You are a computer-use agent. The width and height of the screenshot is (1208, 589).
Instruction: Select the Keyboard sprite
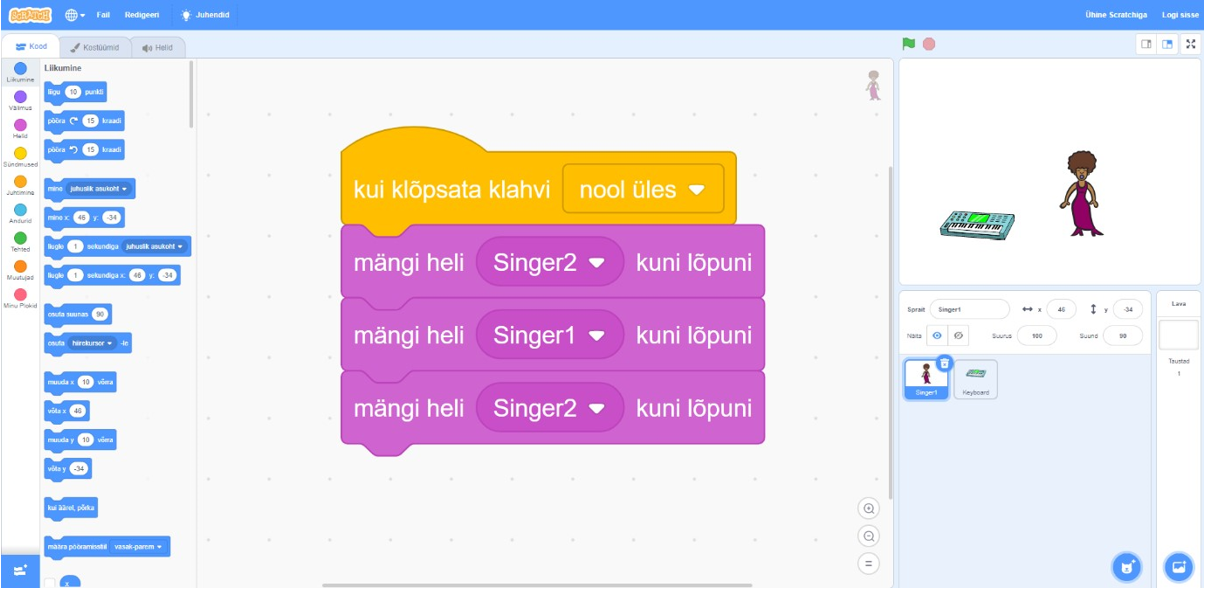(x=975, y=379)
